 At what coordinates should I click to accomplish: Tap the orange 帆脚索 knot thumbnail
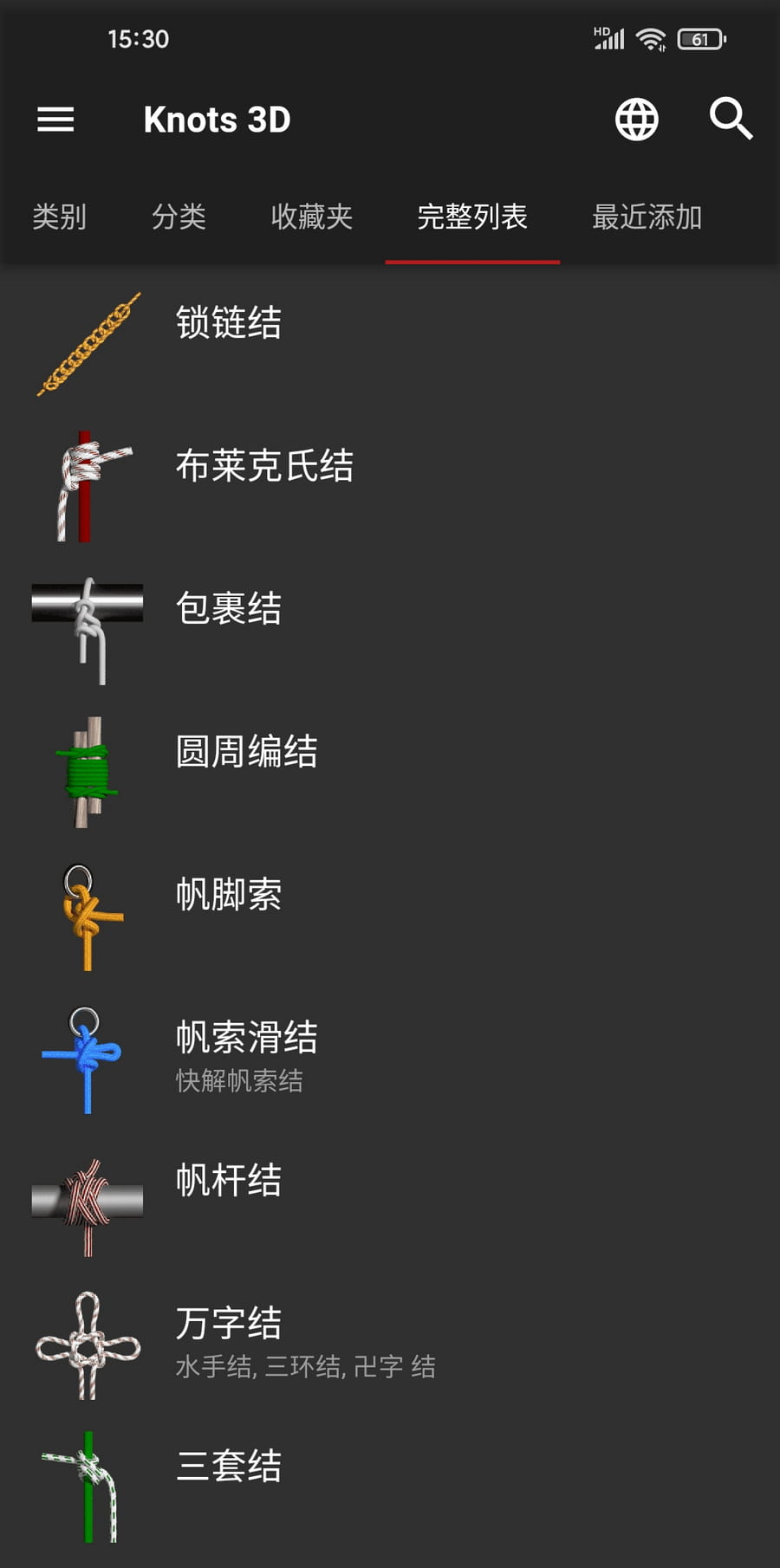[x=87, y=917]
